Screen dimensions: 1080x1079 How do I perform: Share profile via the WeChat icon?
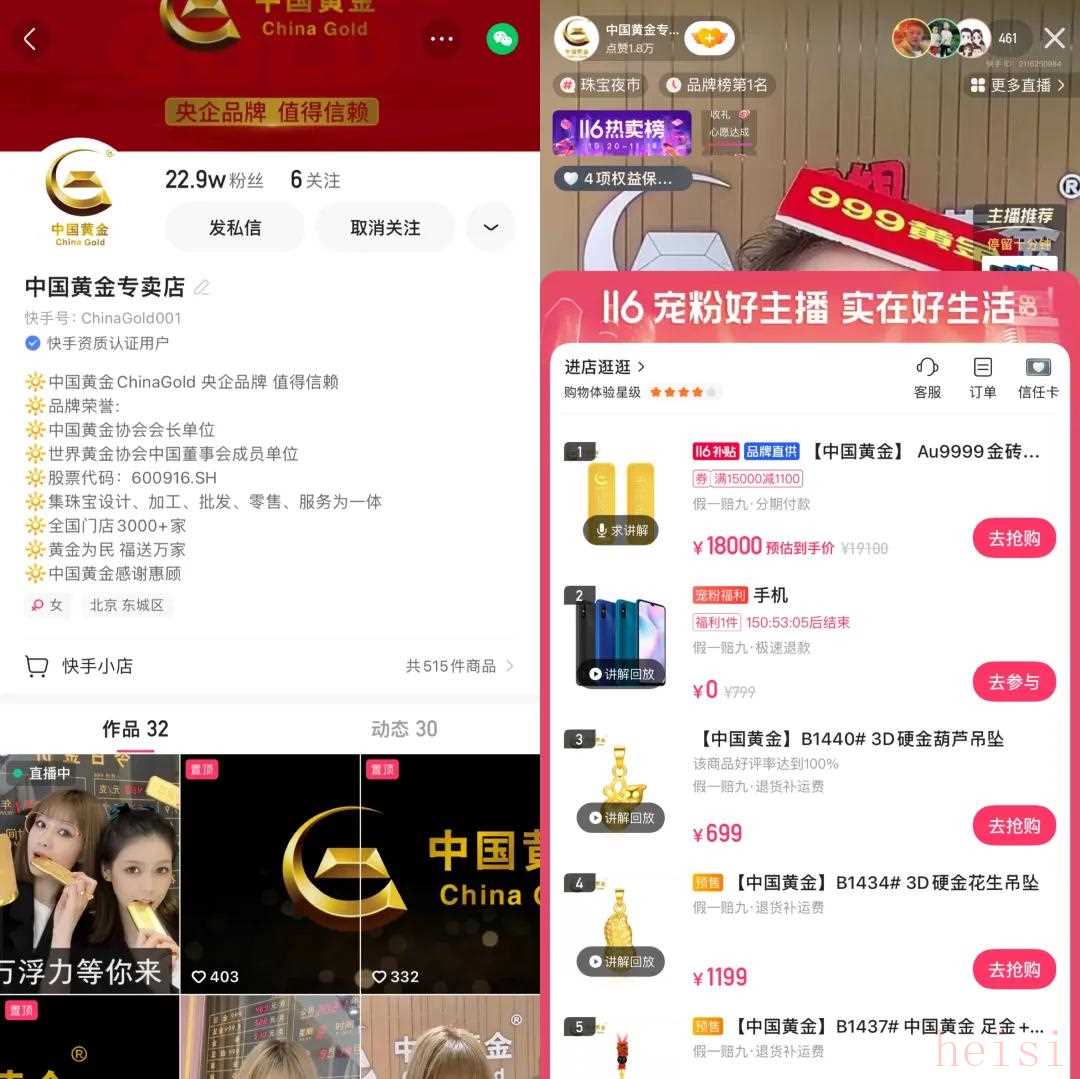click(502, 39)
